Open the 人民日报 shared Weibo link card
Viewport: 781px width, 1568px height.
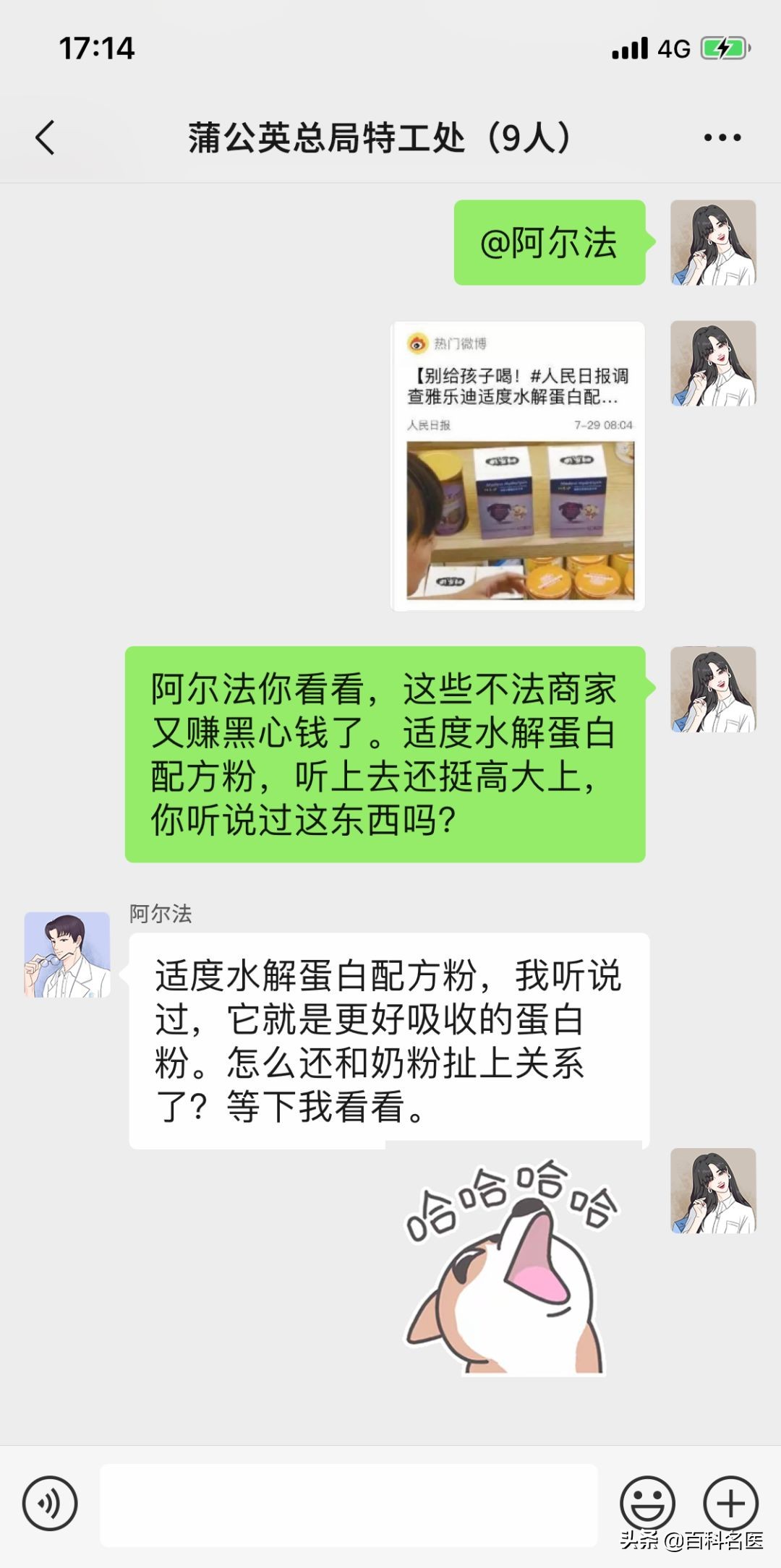click(518, 463)
